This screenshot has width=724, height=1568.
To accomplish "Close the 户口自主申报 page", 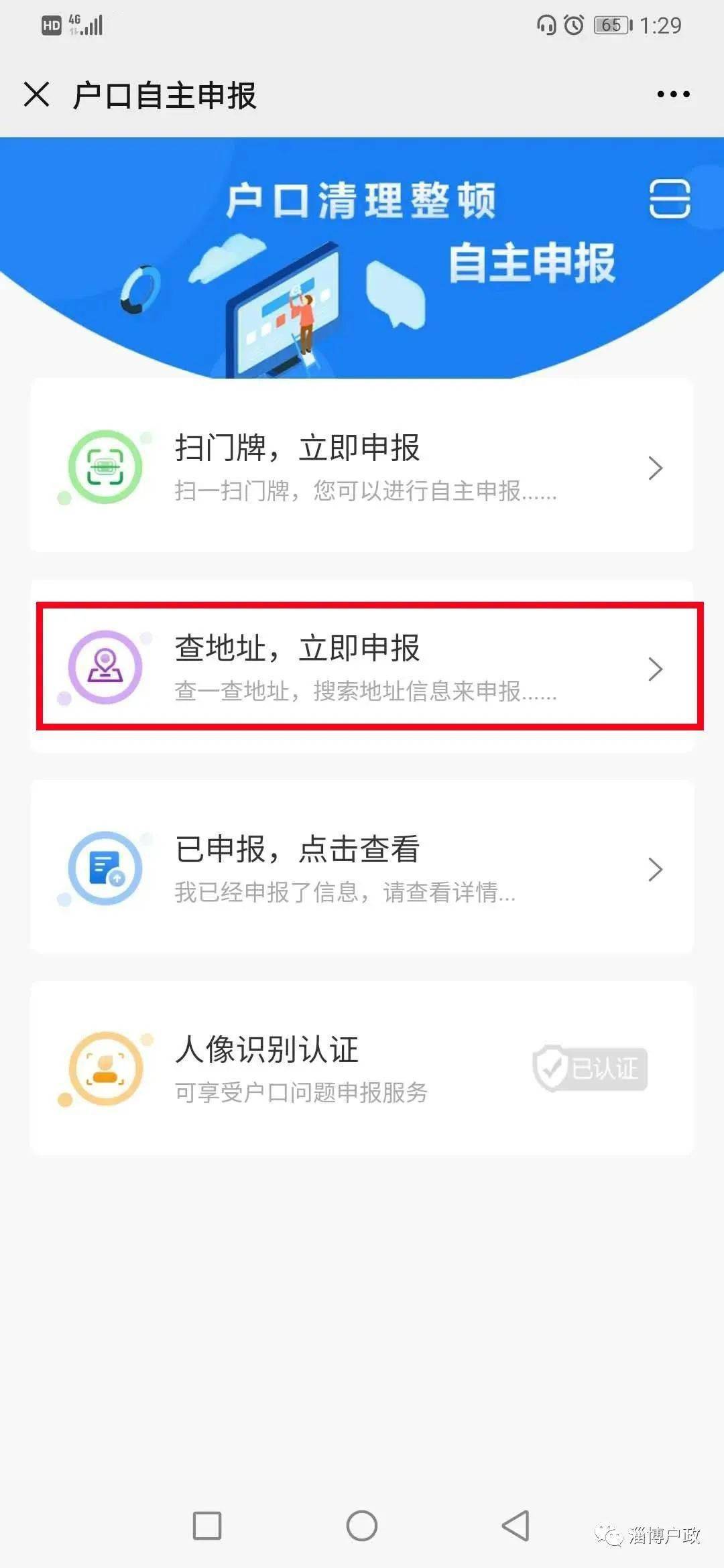I will click(x=36, y=94).
